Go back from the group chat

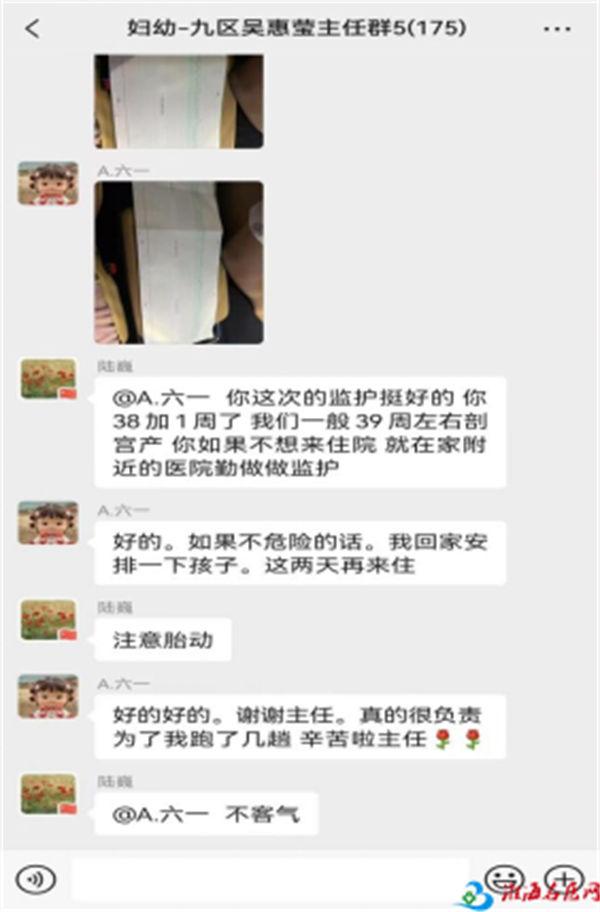[x=32, y=28]
